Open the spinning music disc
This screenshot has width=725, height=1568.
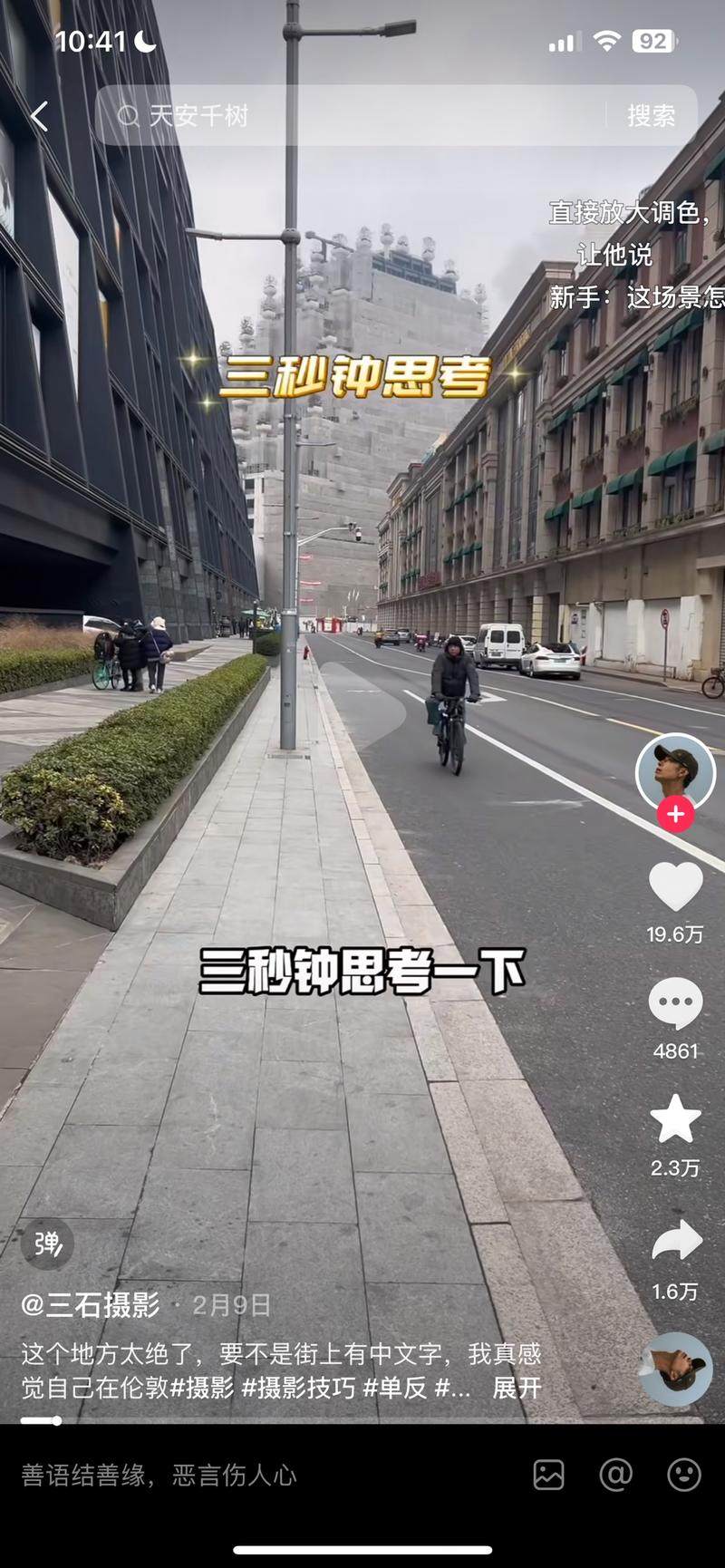(x=675, y=1369)
